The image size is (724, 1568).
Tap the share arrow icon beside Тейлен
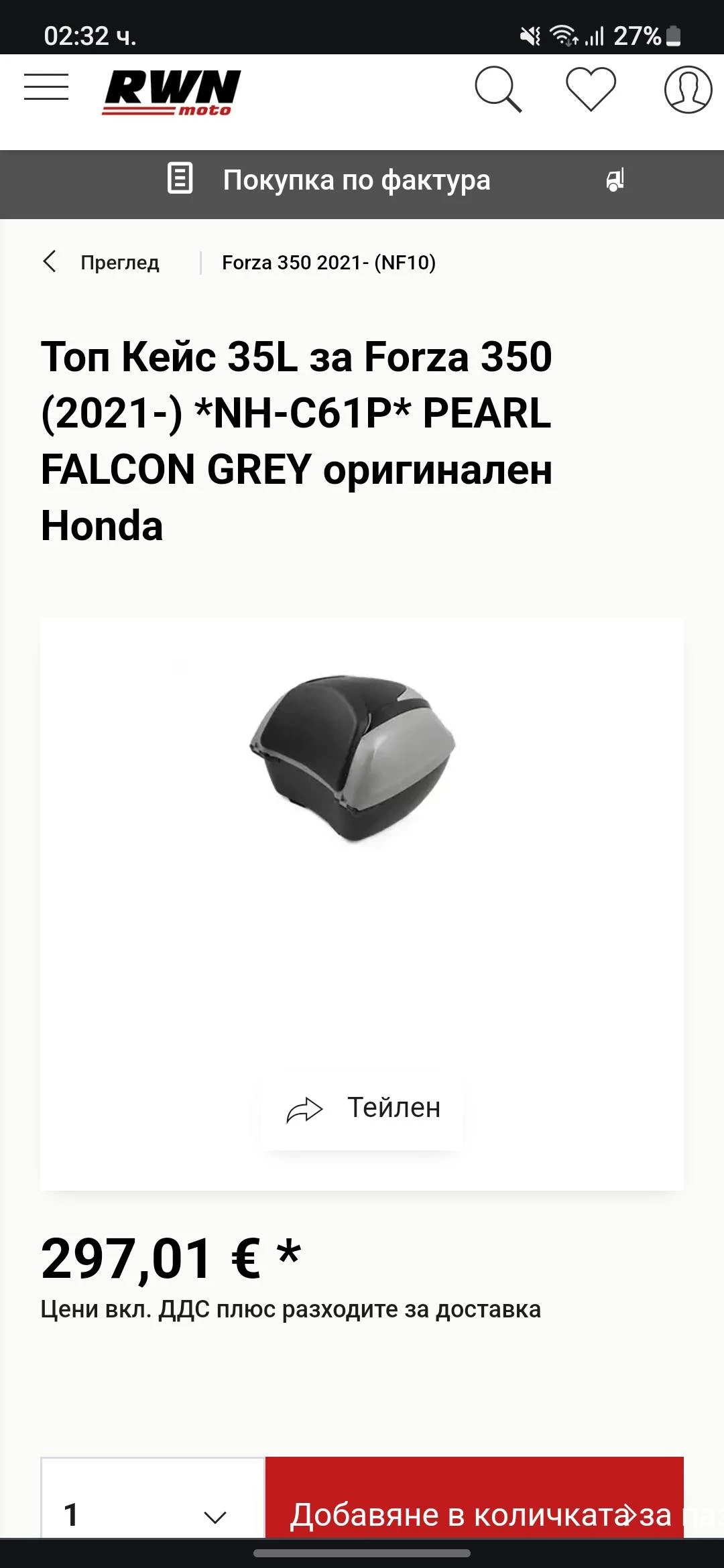(x=306, y=1108)
